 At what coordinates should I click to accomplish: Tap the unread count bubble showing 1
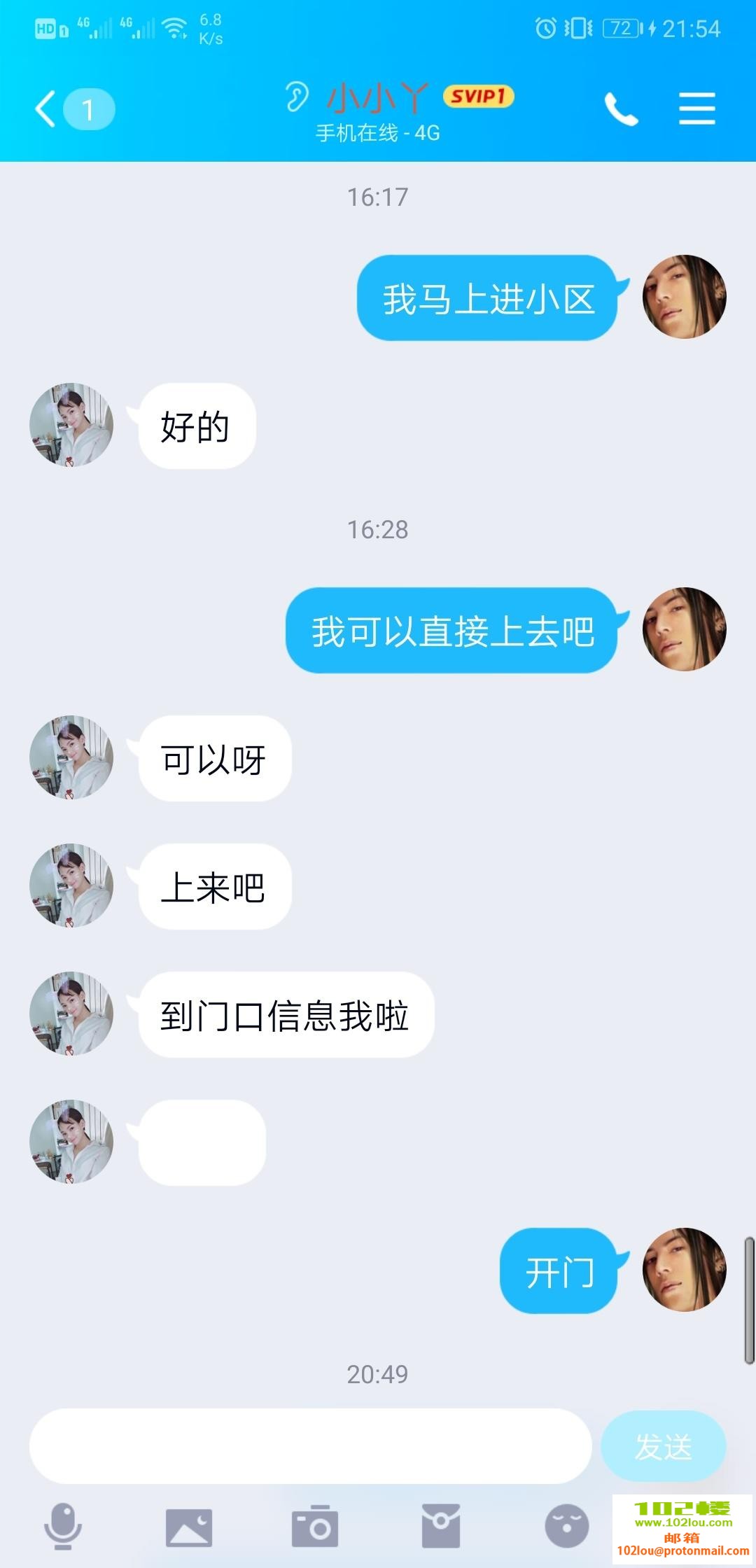coord(88,108)
